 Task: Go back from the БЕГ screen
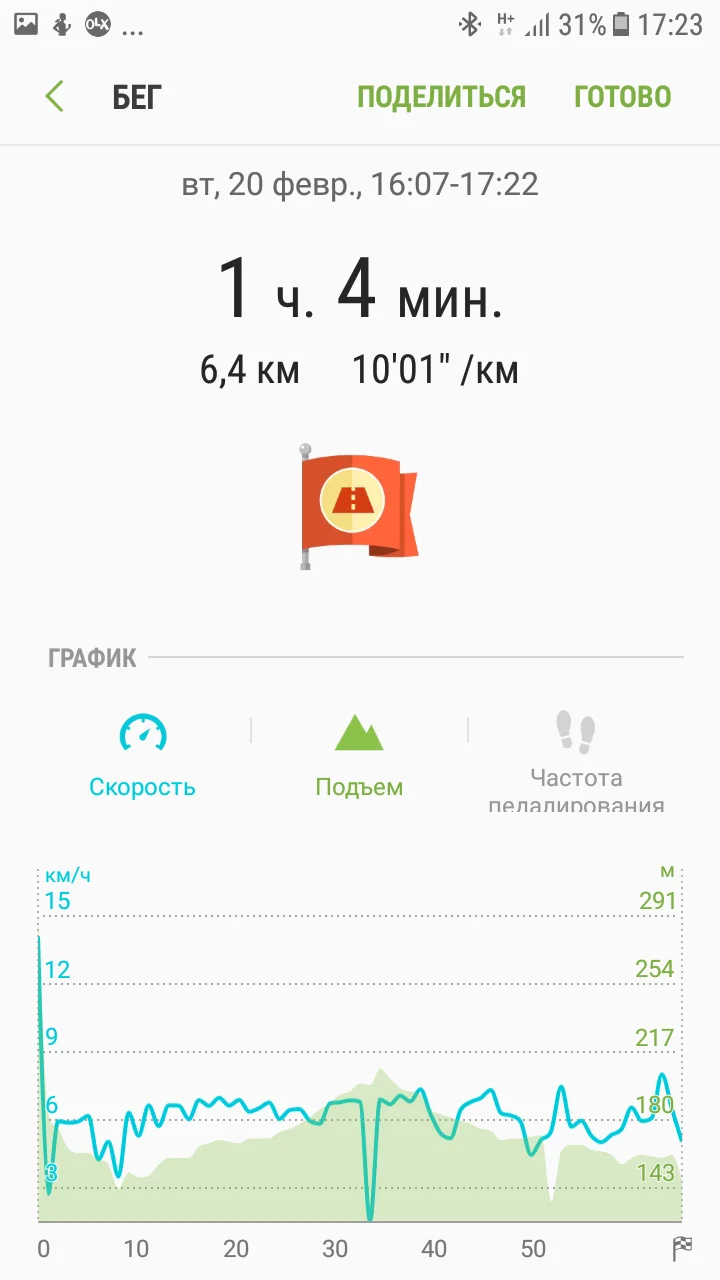[55, 97]
